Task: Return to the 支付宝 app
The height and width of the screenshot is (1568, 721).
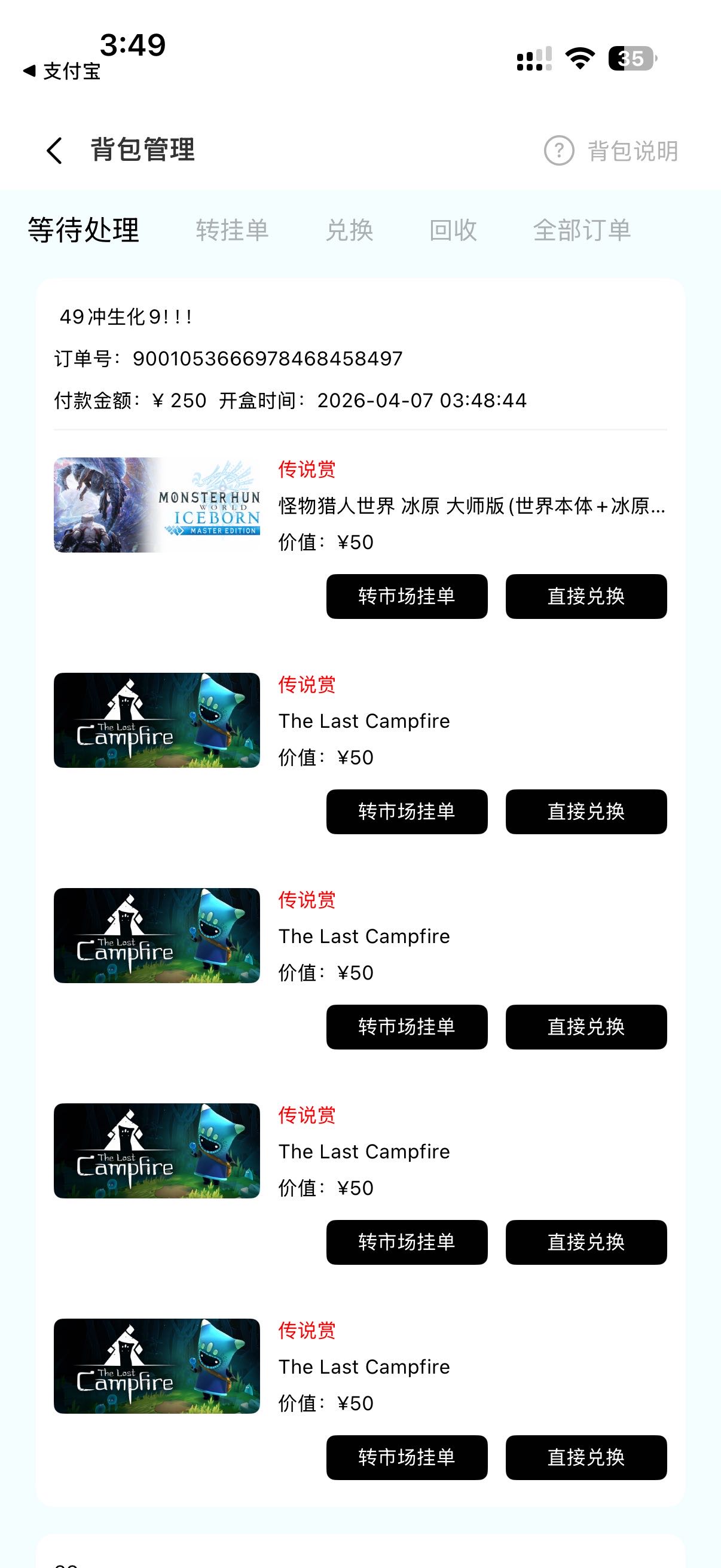Action: (x=62, y=72)
